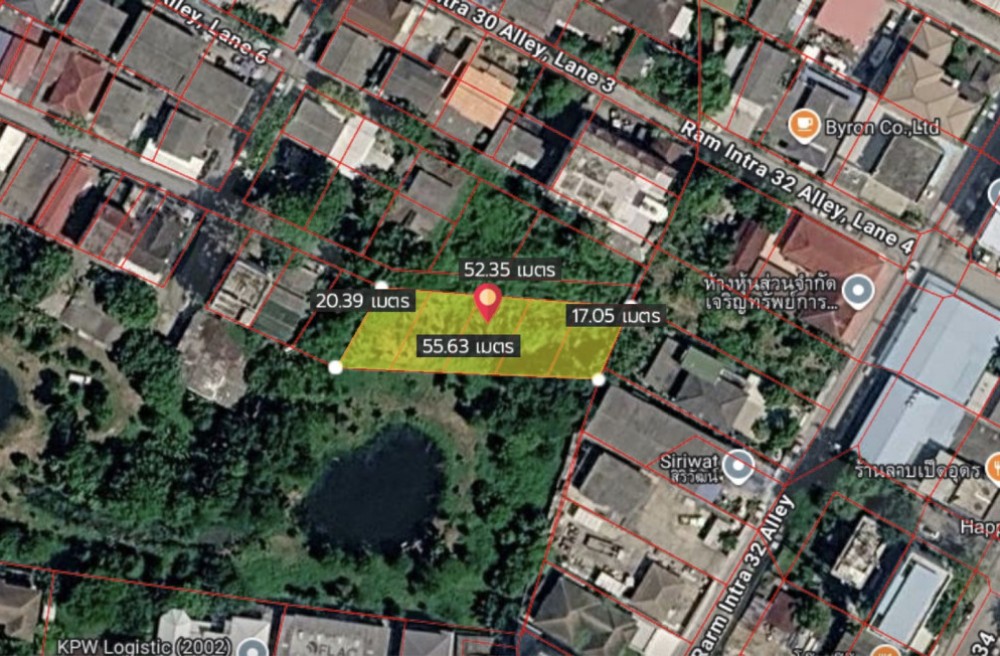Tap the red pin on the highlighted parcel

(x=488, y=302)
